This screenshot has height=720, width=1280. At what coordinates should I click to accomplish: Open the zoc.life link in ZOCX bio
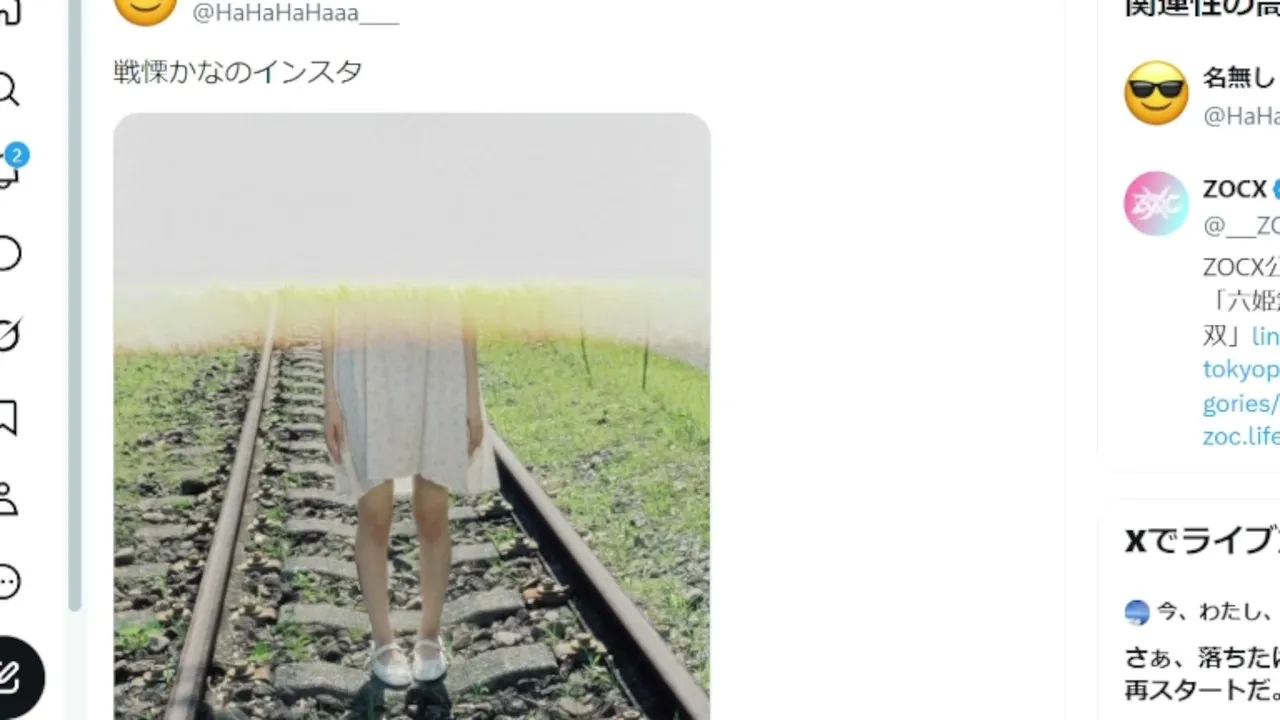pyautogui.click(x=1241, y=436)
